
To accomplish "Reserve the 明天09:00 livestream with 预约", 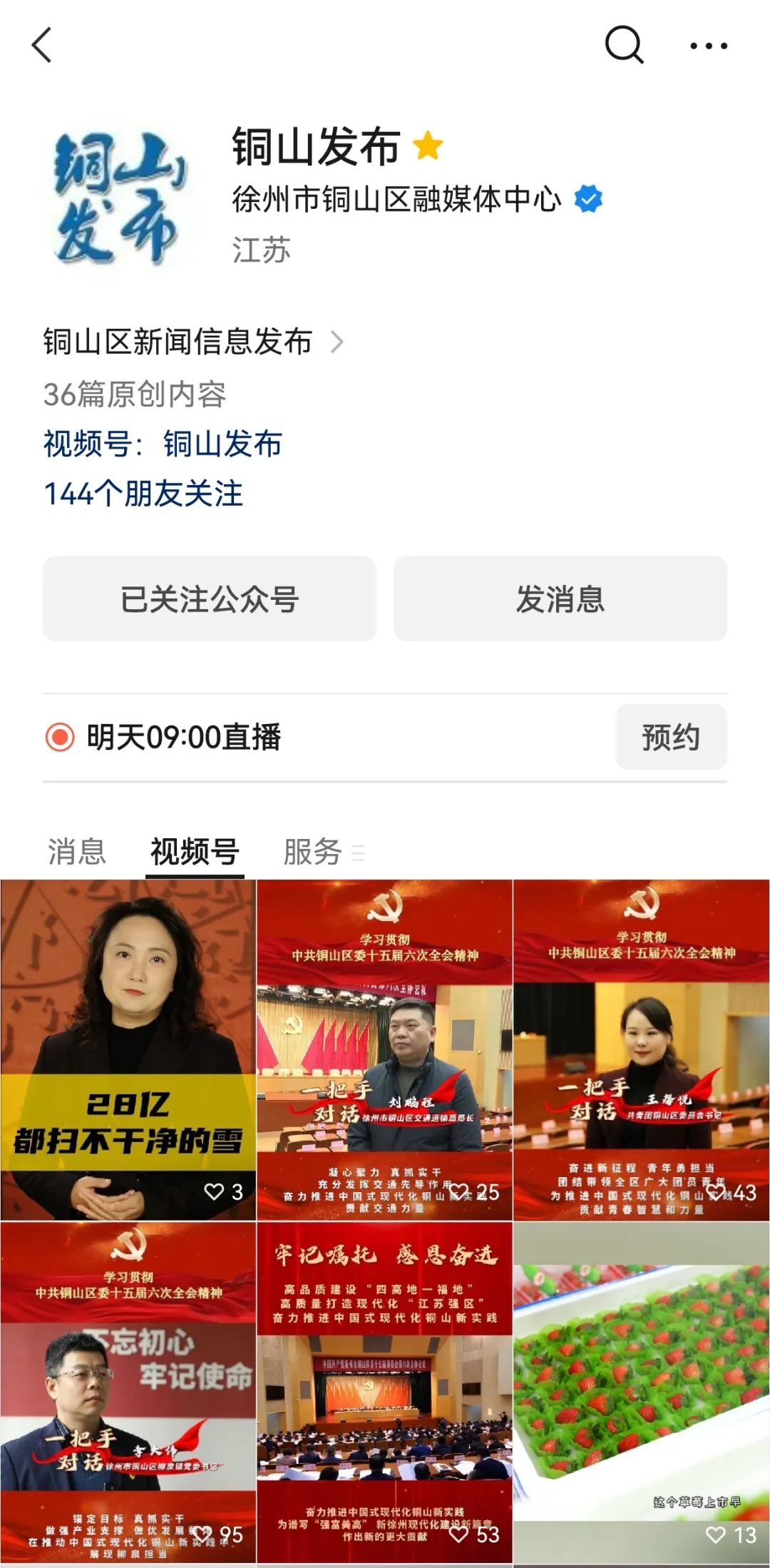I will coord(671,737).
